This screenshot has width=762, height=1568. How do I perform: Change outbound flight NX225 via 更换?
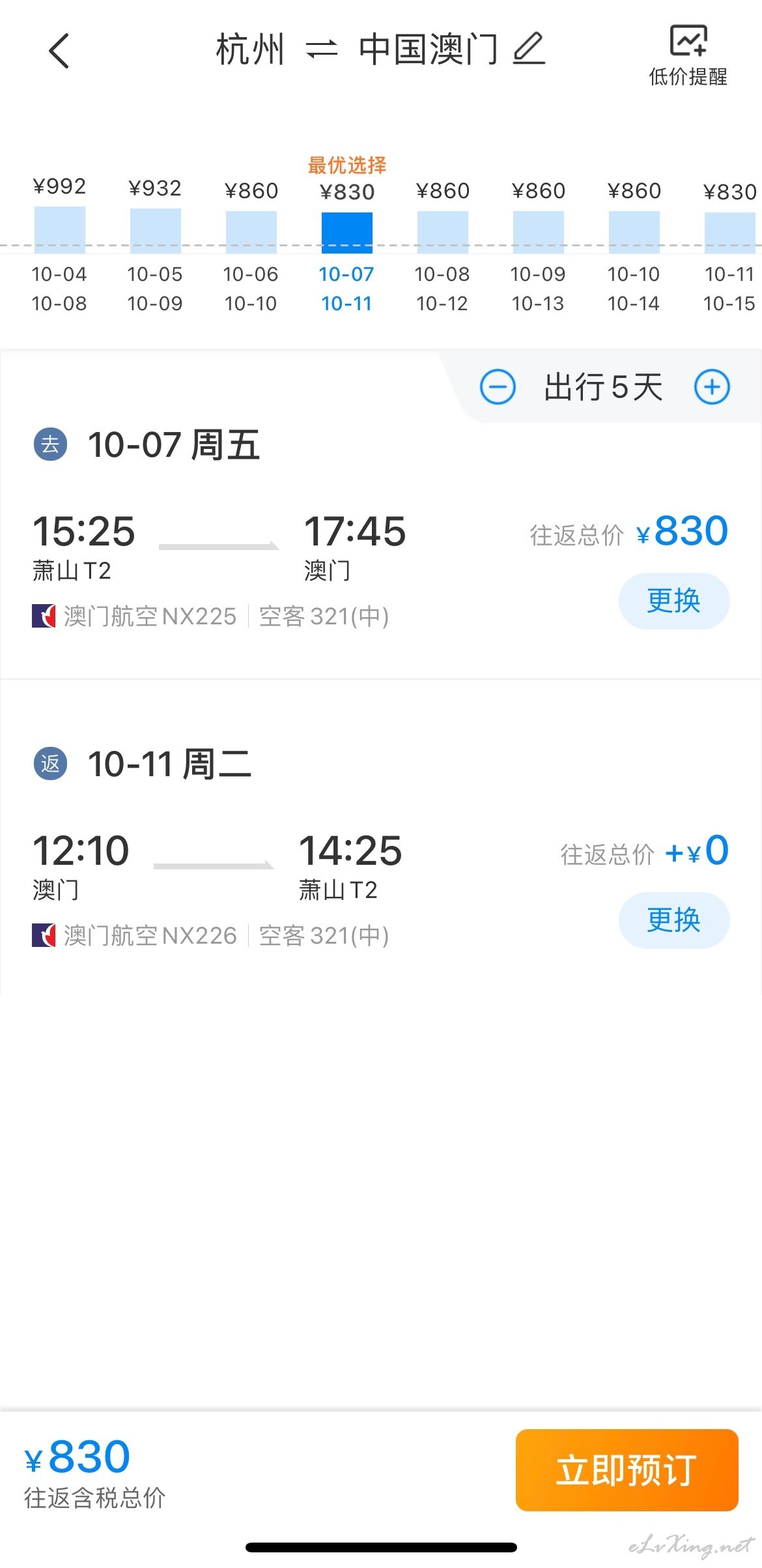pos(674,601)
